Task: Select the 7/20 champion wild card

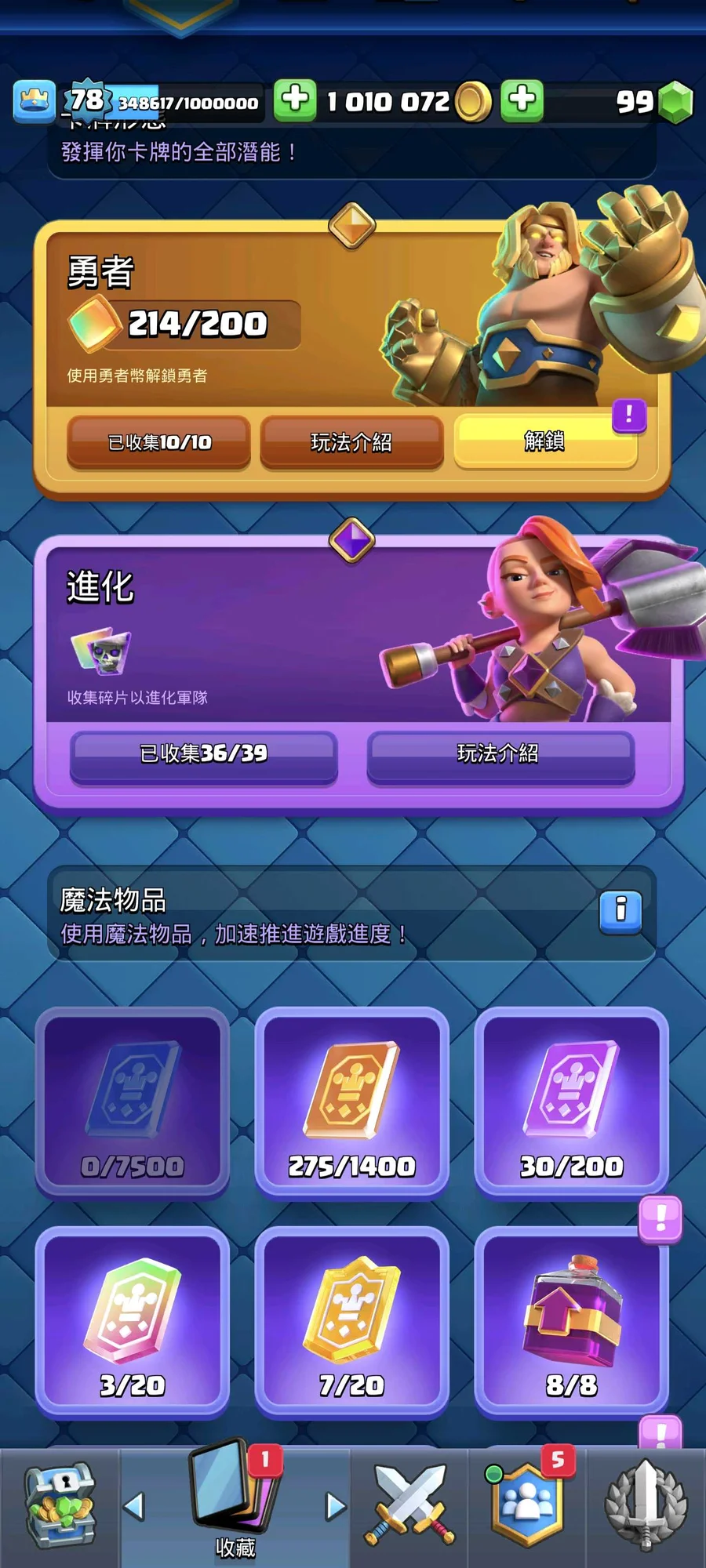Action: click(352, 1322)
